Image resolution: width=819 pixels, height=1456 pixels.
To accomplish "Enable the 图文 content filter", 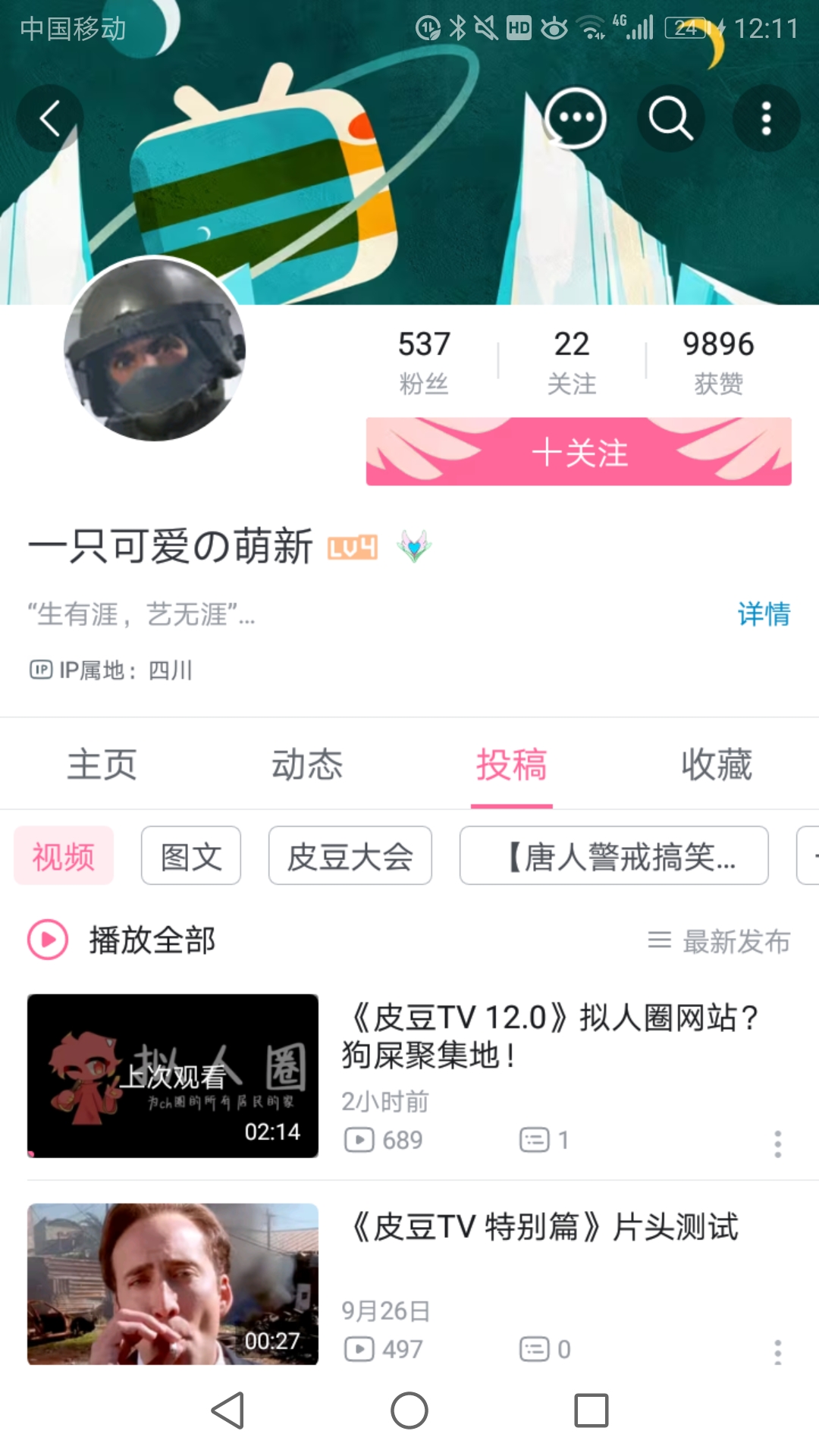I will (x=190, y=855).
